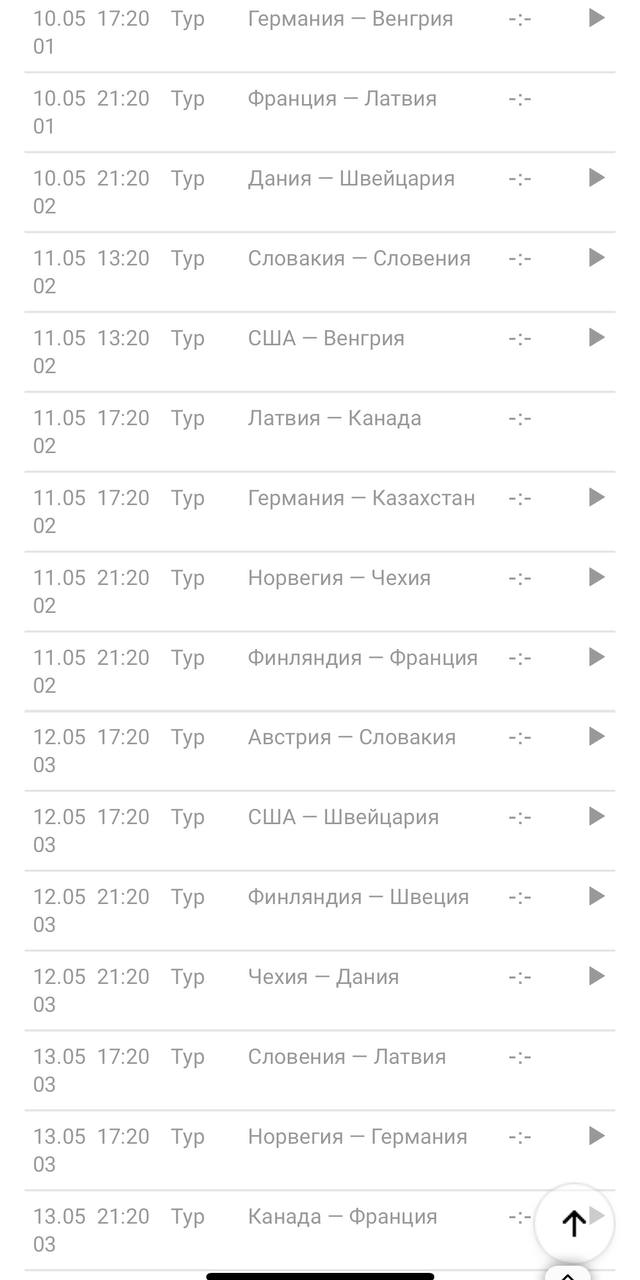
Task: Tap play icon for Австрия — Словакия
Action: click(x=597, y=737)
